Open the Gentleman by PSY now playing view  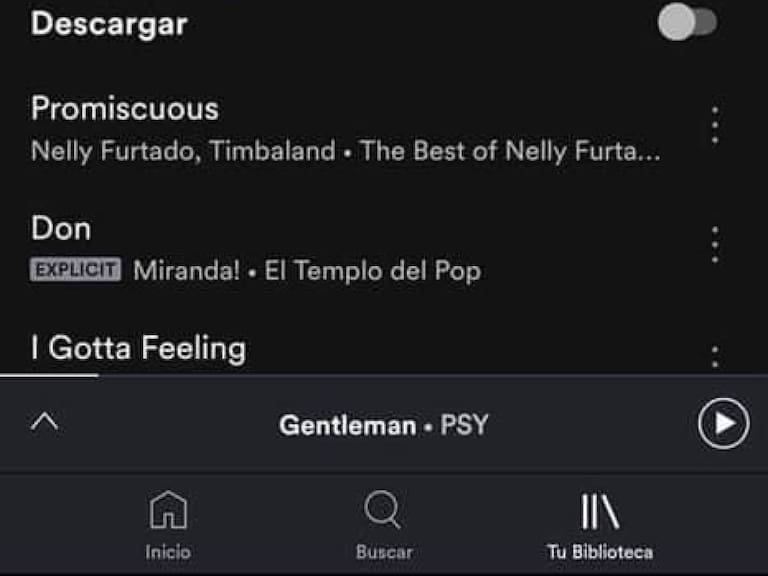click(384, 425)
